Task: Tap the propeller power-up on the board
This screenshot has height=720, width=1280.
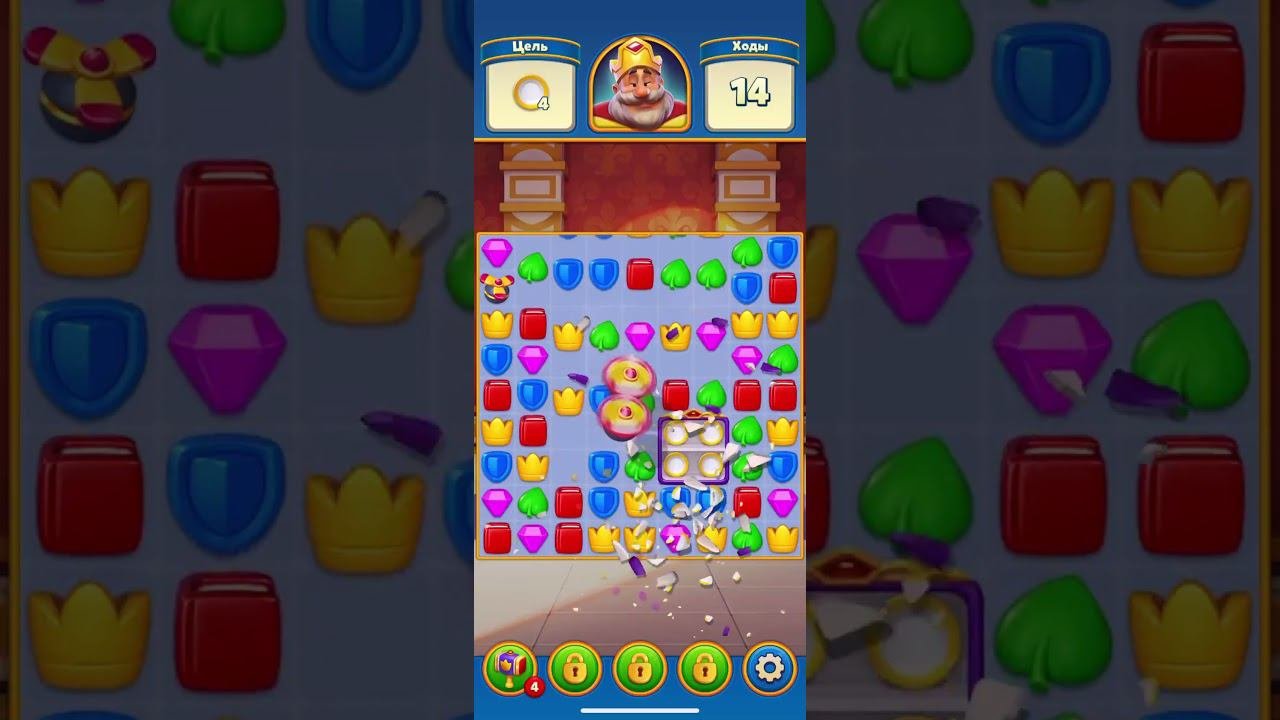Action: click(x=496, y=287)
